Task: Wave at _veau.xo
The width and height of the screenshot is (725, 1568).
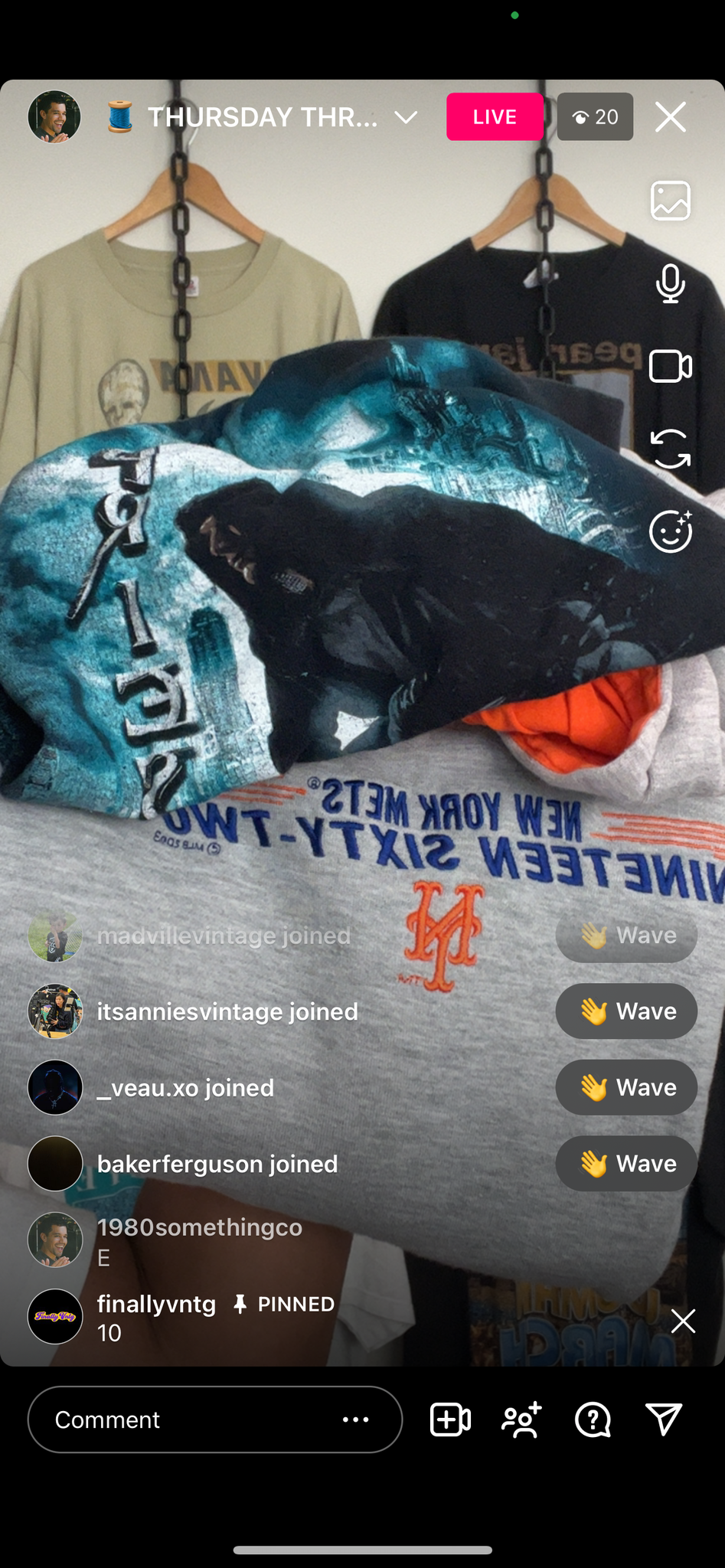Action: pos(626,1087)
